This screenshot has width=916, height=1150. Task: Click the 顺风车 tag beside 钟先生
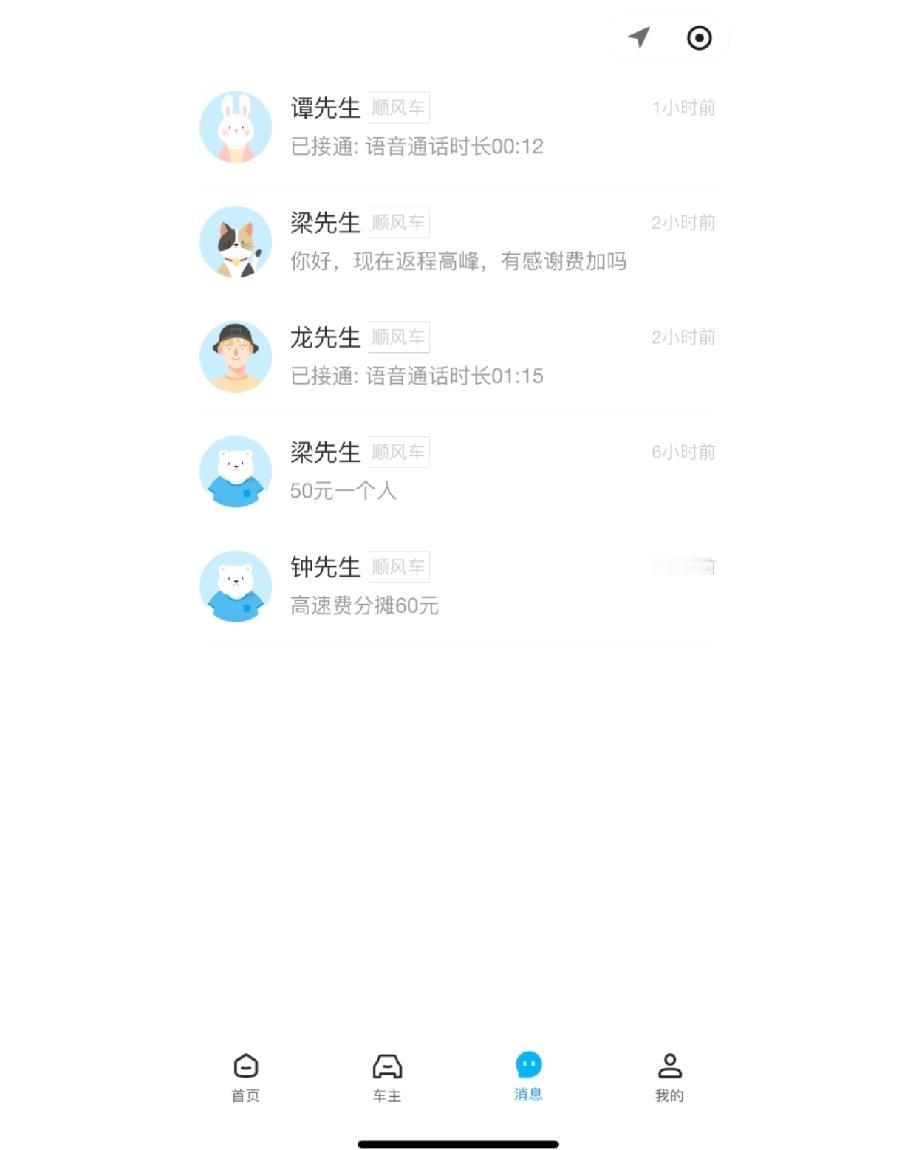(398, 566)
